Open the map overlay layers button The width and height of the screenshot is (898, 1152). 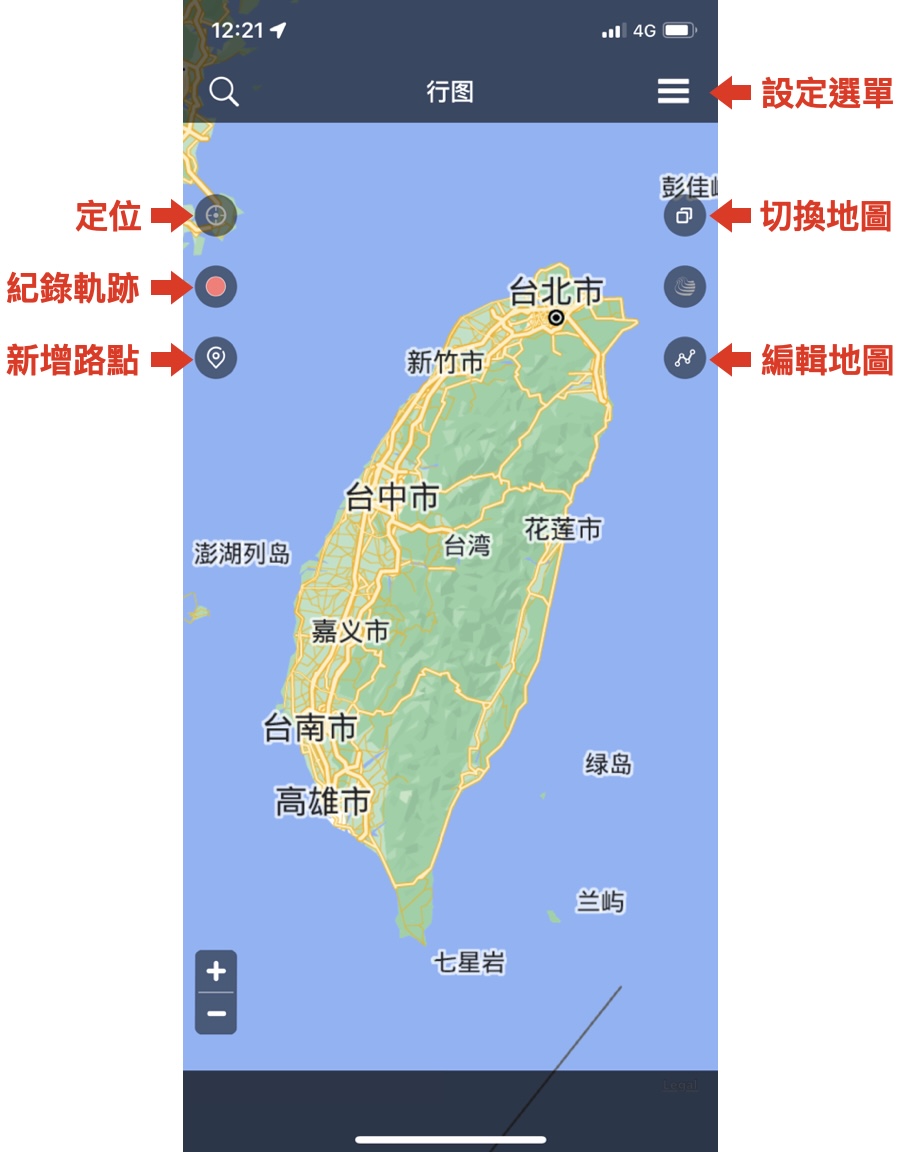click(x=685, y=287)
